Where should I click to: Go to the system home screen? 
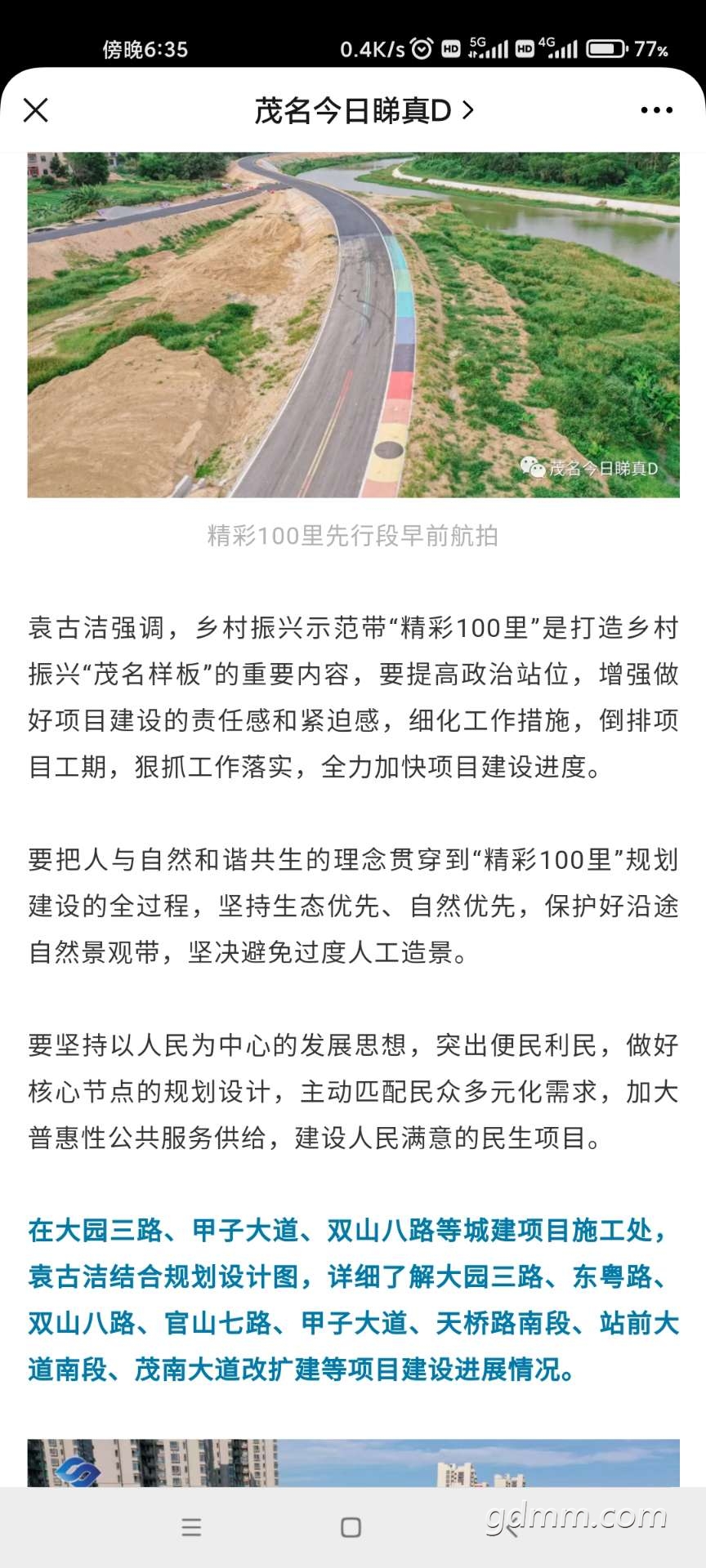tap(351, 1527)
